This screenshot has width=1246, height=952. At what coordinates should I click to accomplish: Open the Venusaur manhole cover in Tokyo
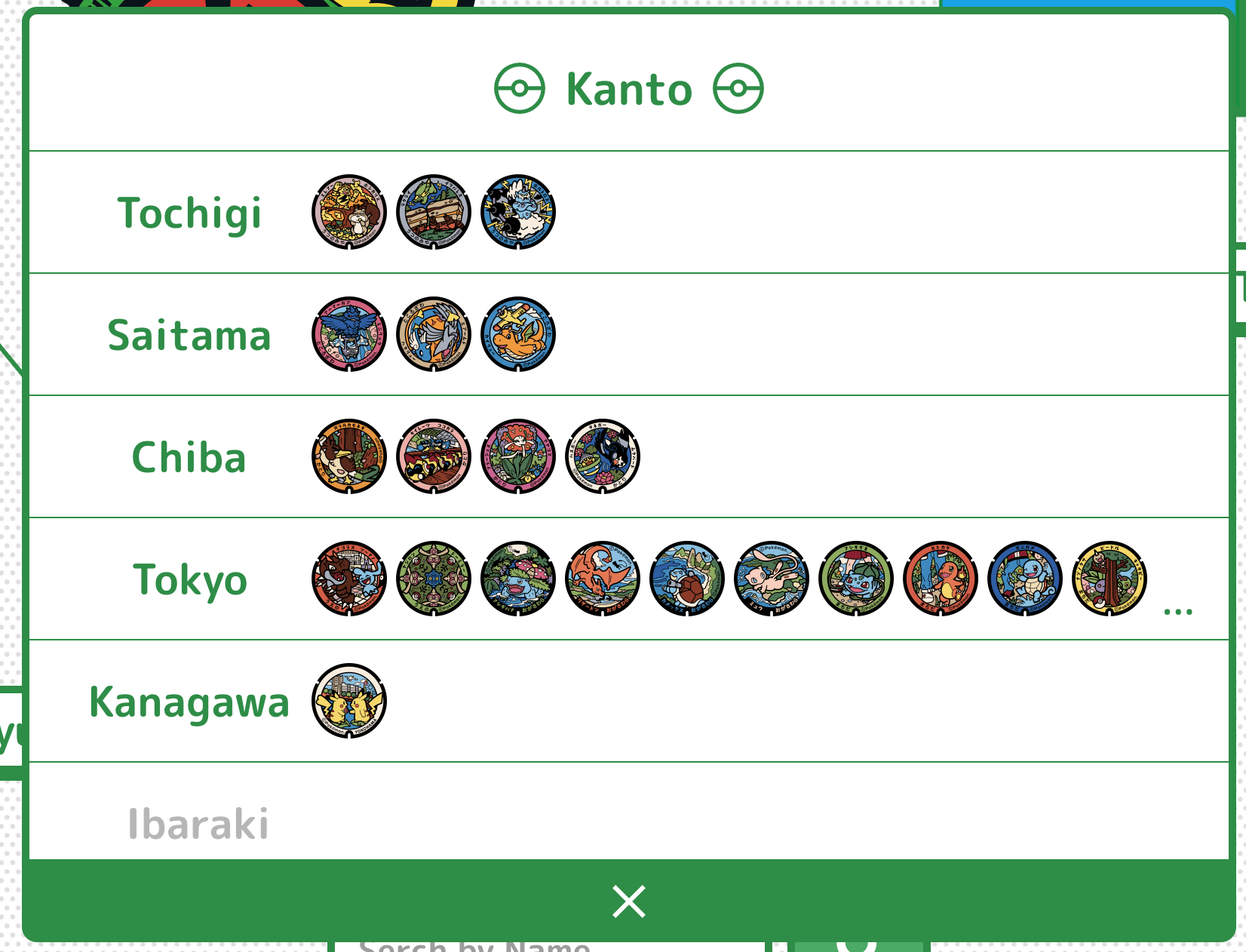click(x=518, y=579)
